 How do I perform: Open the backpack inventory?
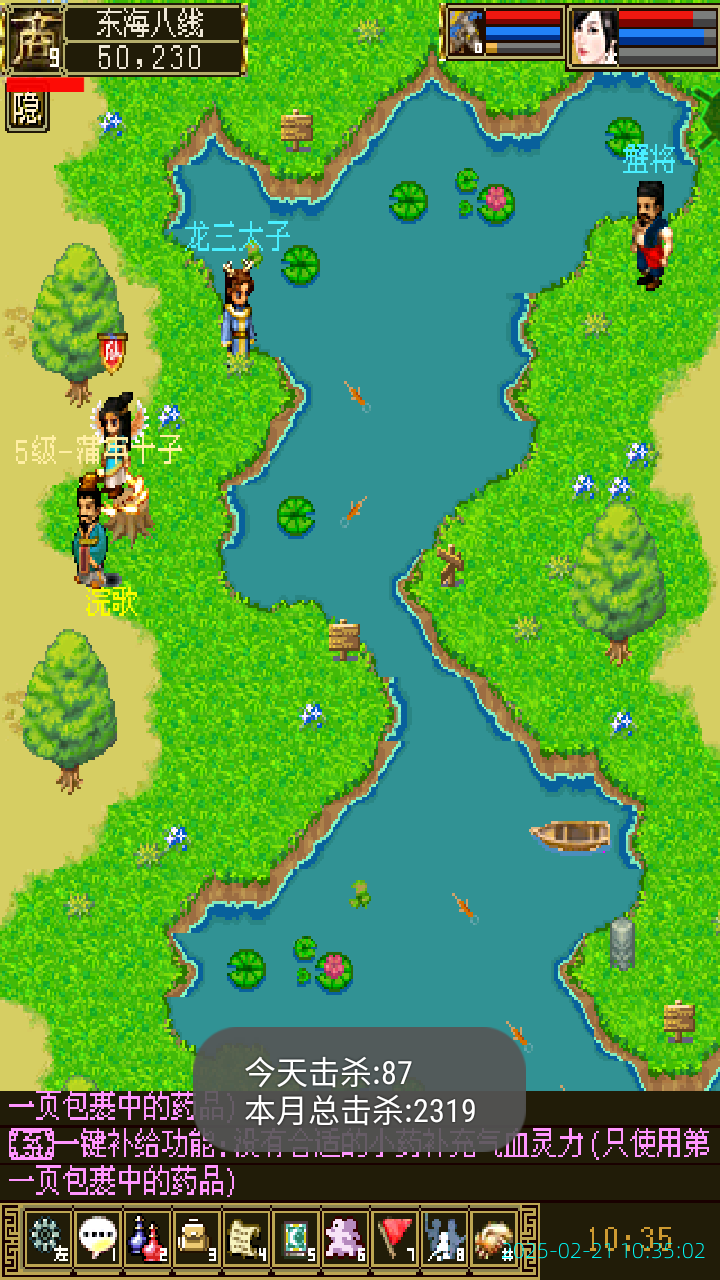[x=196, y=1238]
